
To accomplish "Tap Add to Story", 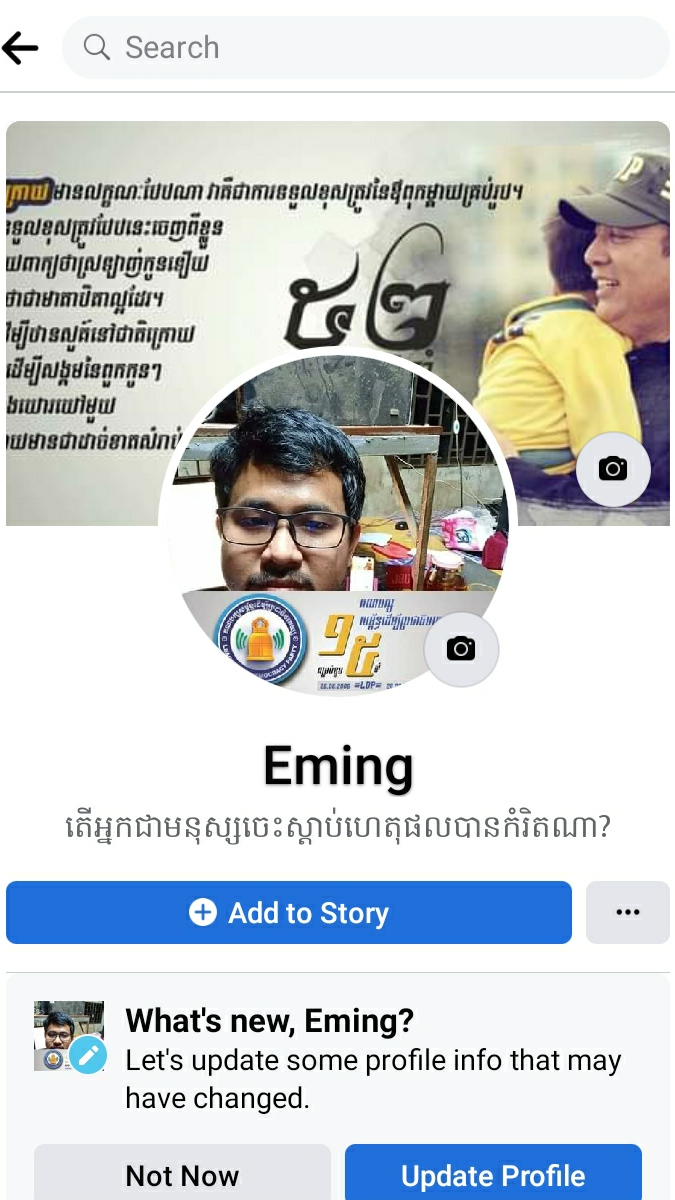I will 289,912.
